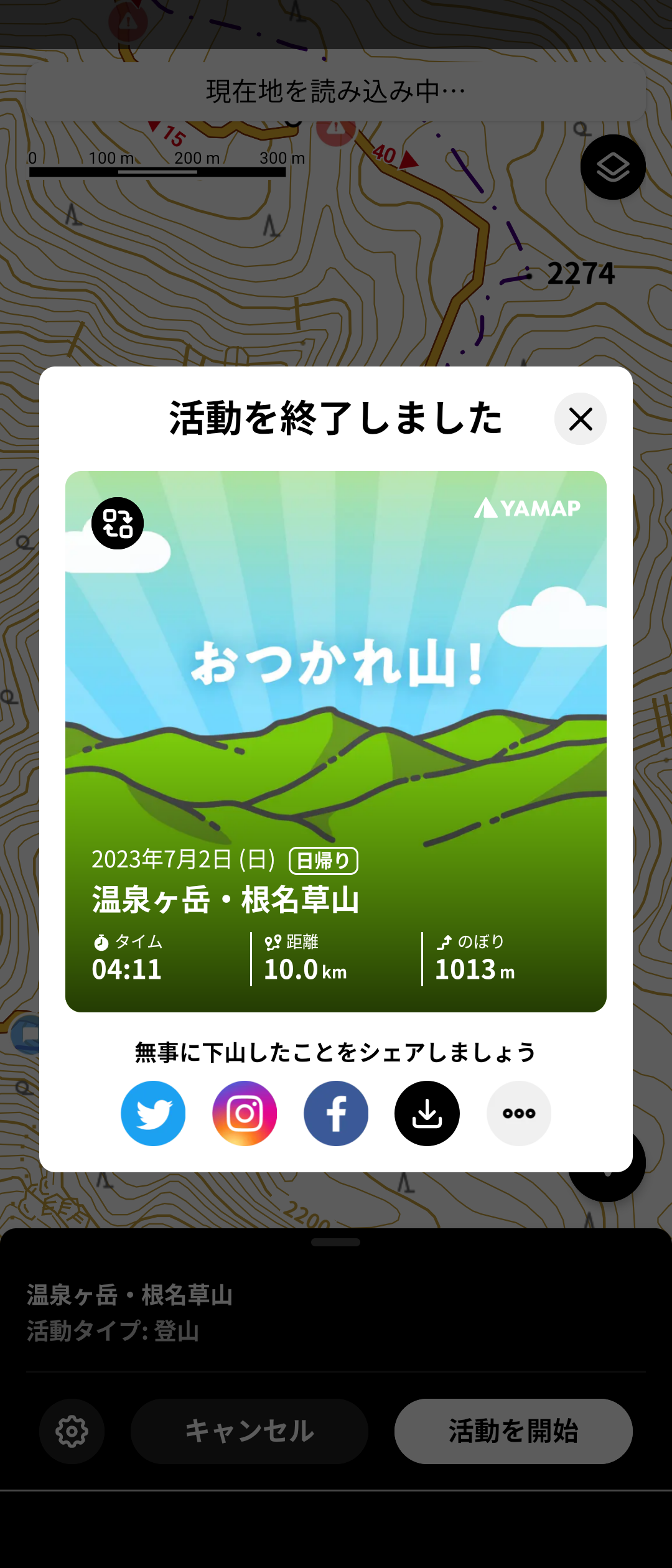
Task: Share the activity on Facebook
Action: click(336, 1113)
